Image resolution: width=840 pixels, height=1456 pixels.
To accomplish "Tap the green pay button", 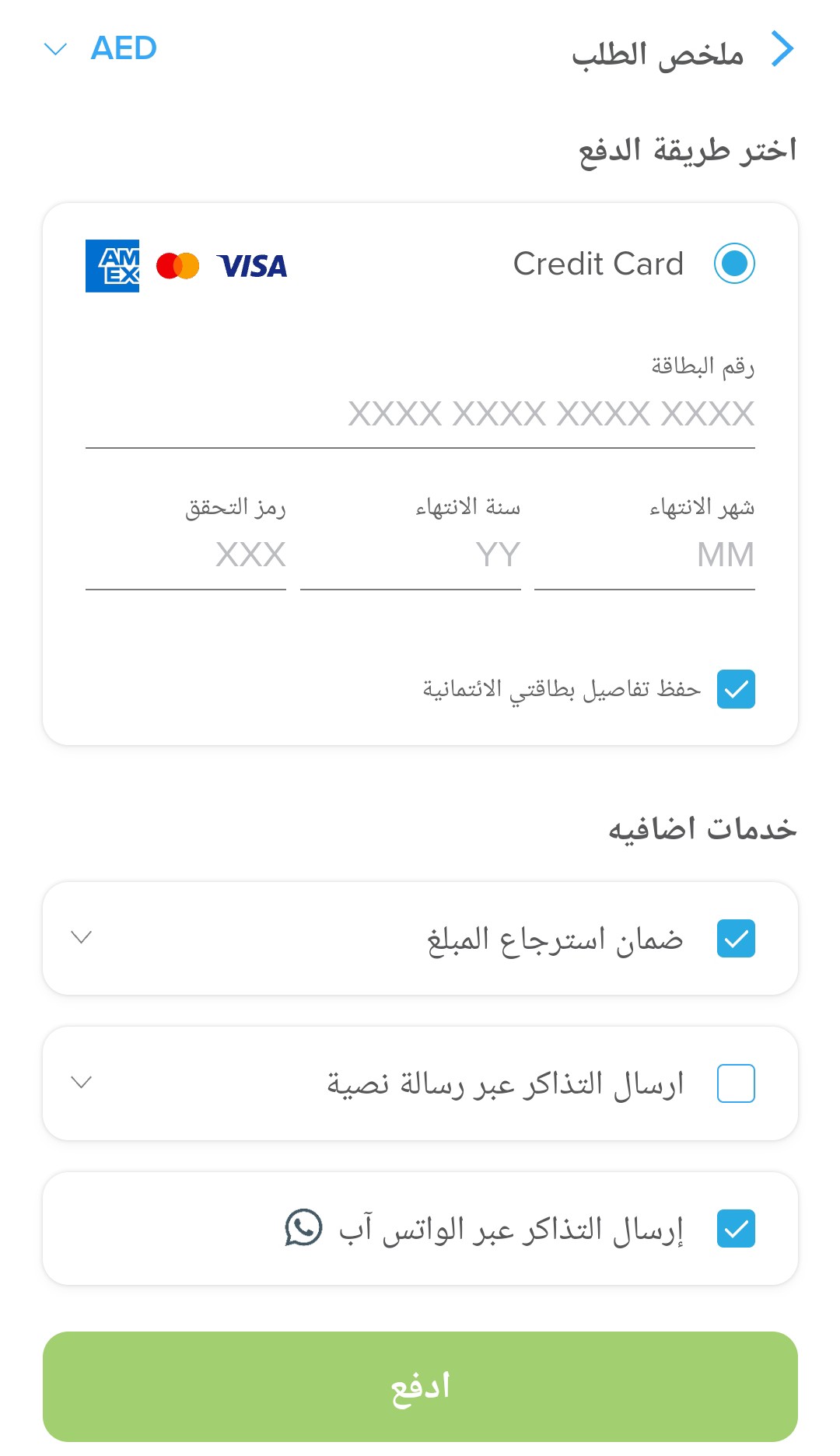I will [x=420, y=1386].
